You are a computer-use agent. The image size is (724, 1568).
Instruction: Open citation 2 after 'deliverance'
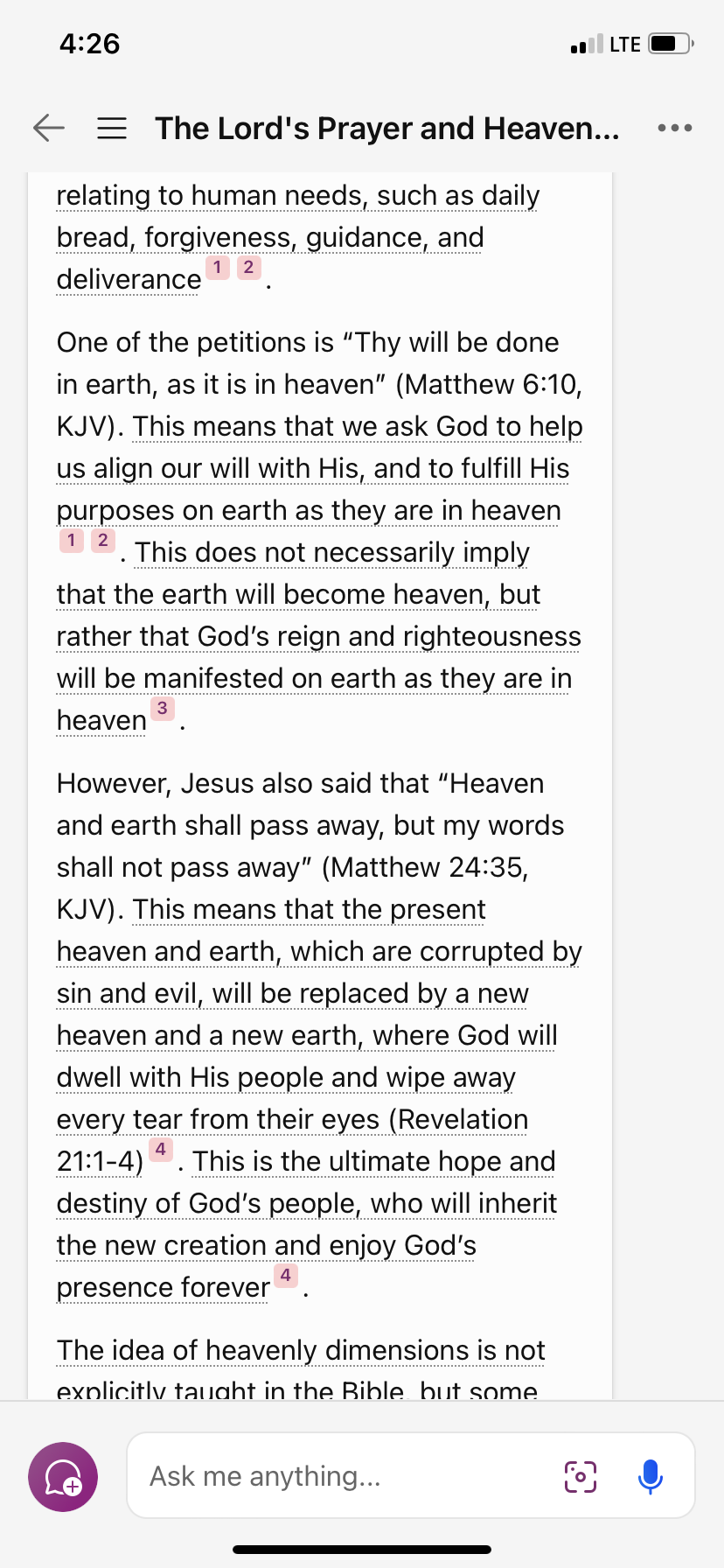point(249,267)
